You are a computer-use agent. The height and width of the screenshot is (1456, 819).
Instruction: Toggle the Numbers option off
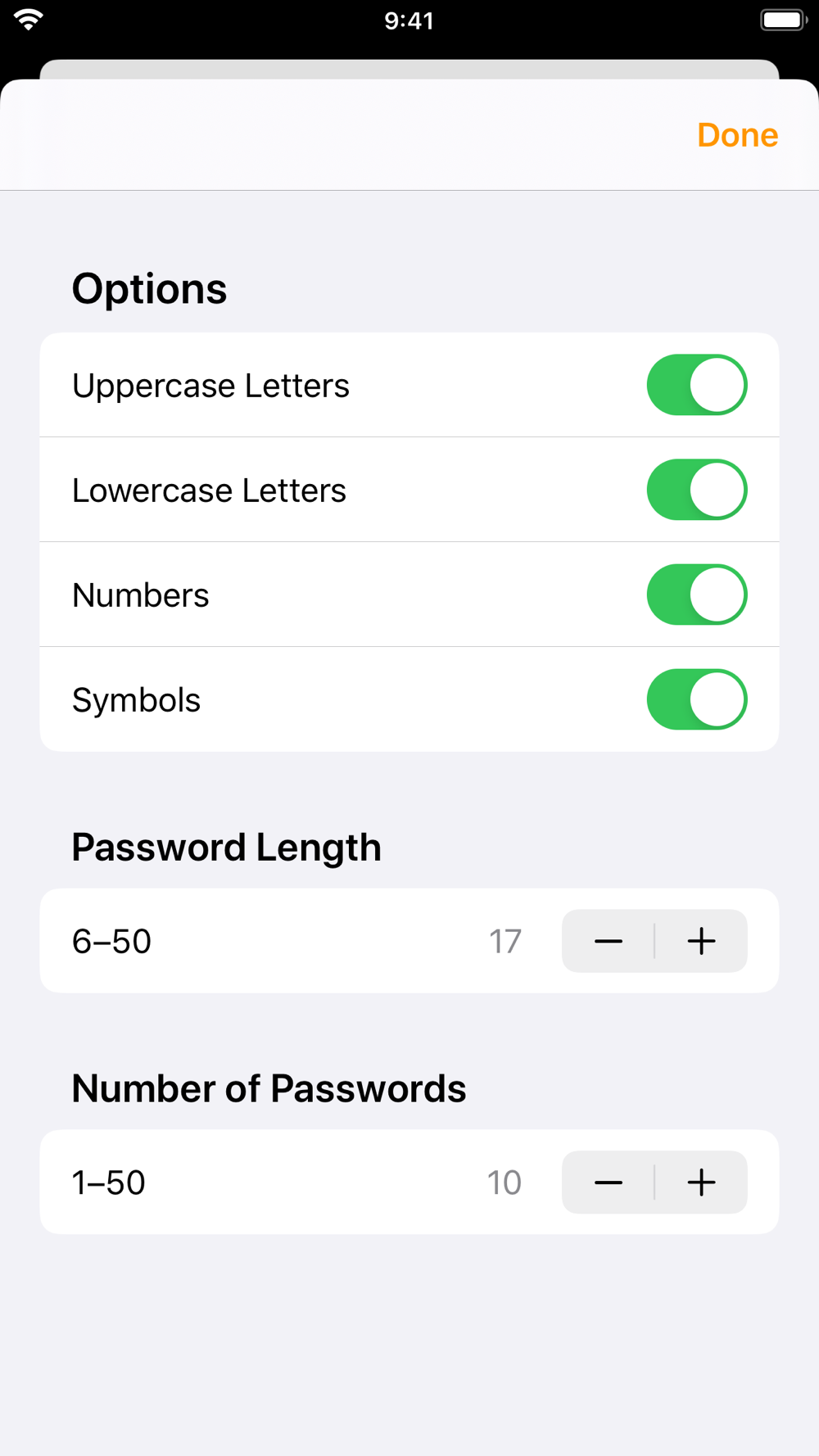coord(697,595)
